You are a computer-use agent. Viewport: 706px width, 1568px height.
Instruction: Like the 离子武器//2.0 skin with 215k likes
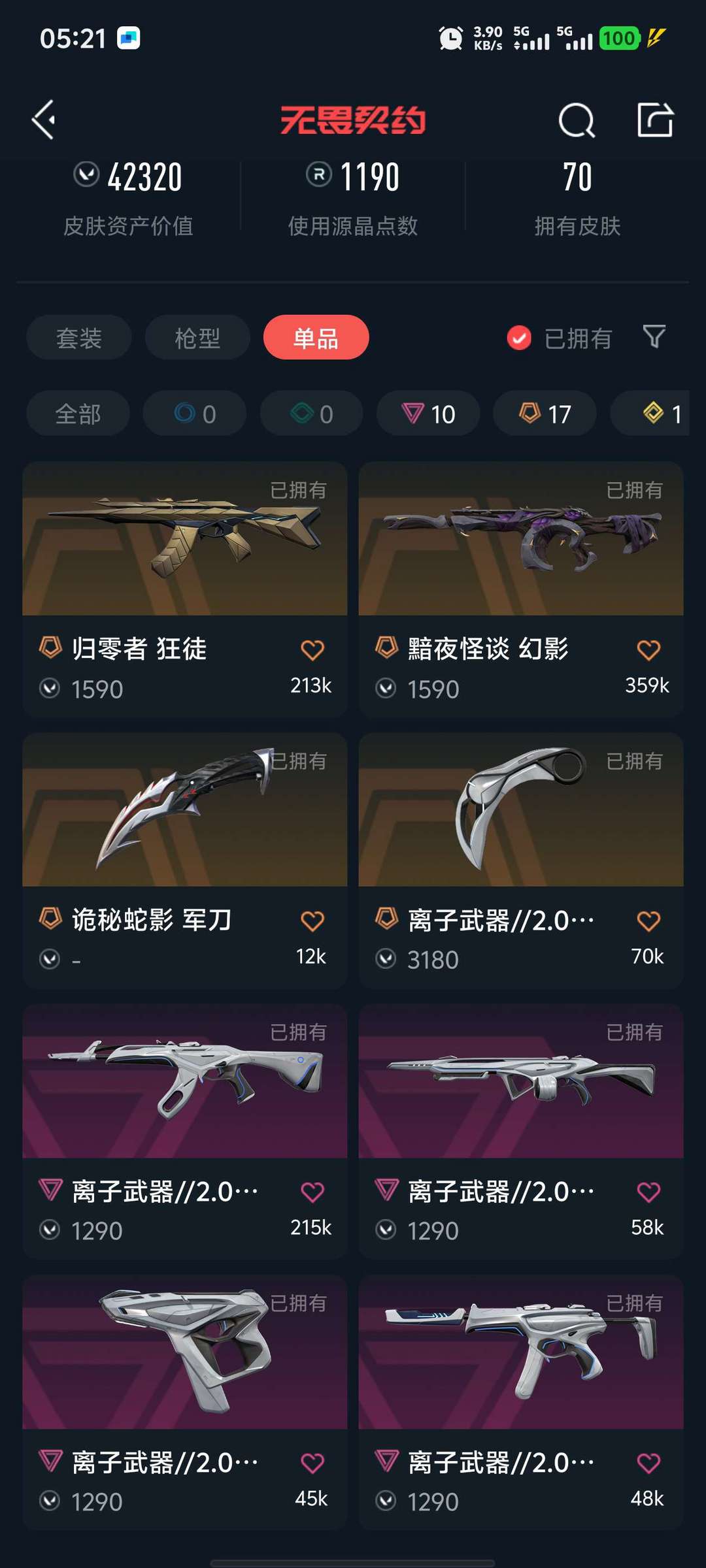point(312,1192)
